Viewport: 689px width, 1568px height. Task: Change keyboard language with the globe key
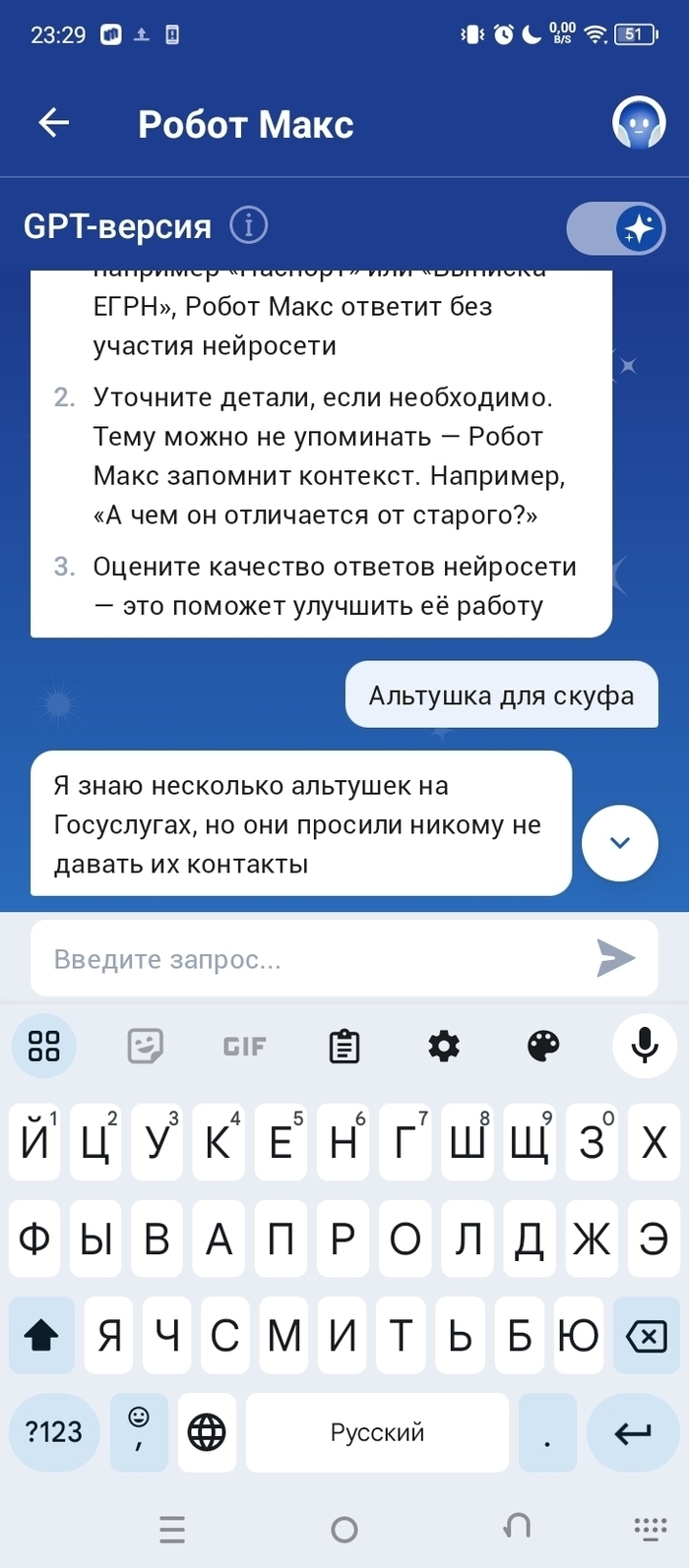(206, 1432)
